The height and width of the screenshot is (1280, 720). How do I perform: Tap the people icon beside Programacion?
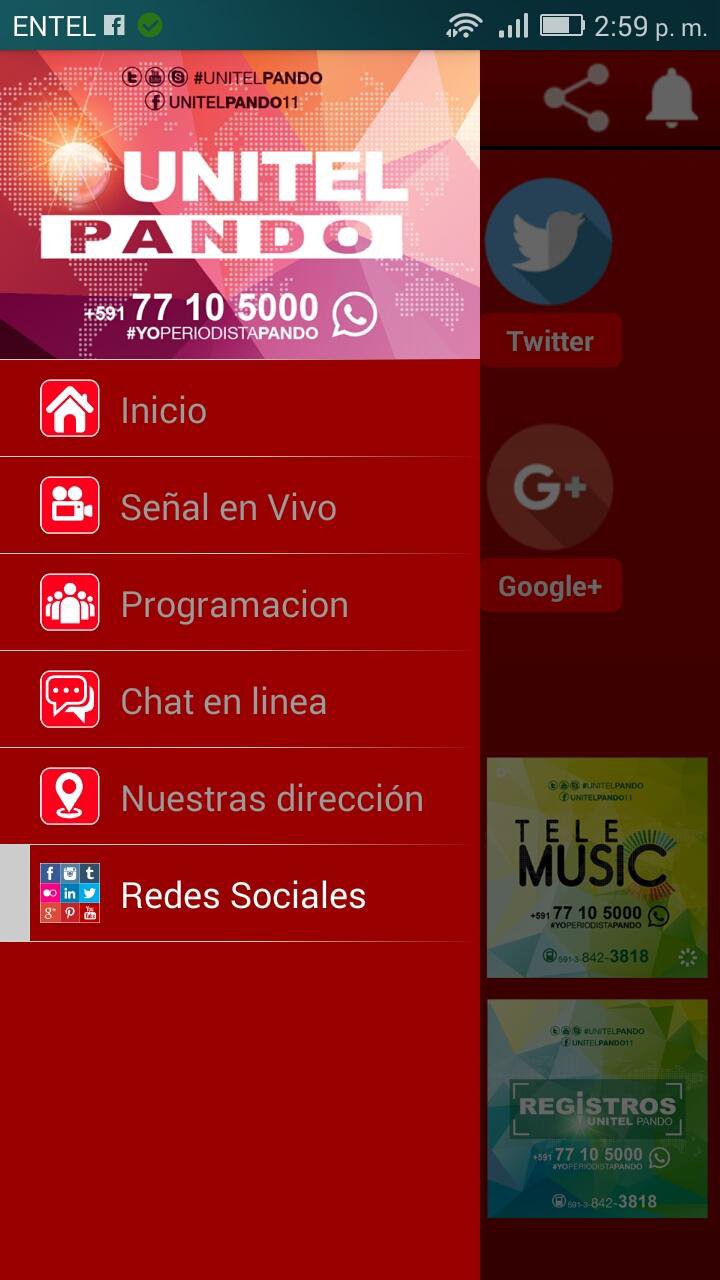[x=70, y=602]
